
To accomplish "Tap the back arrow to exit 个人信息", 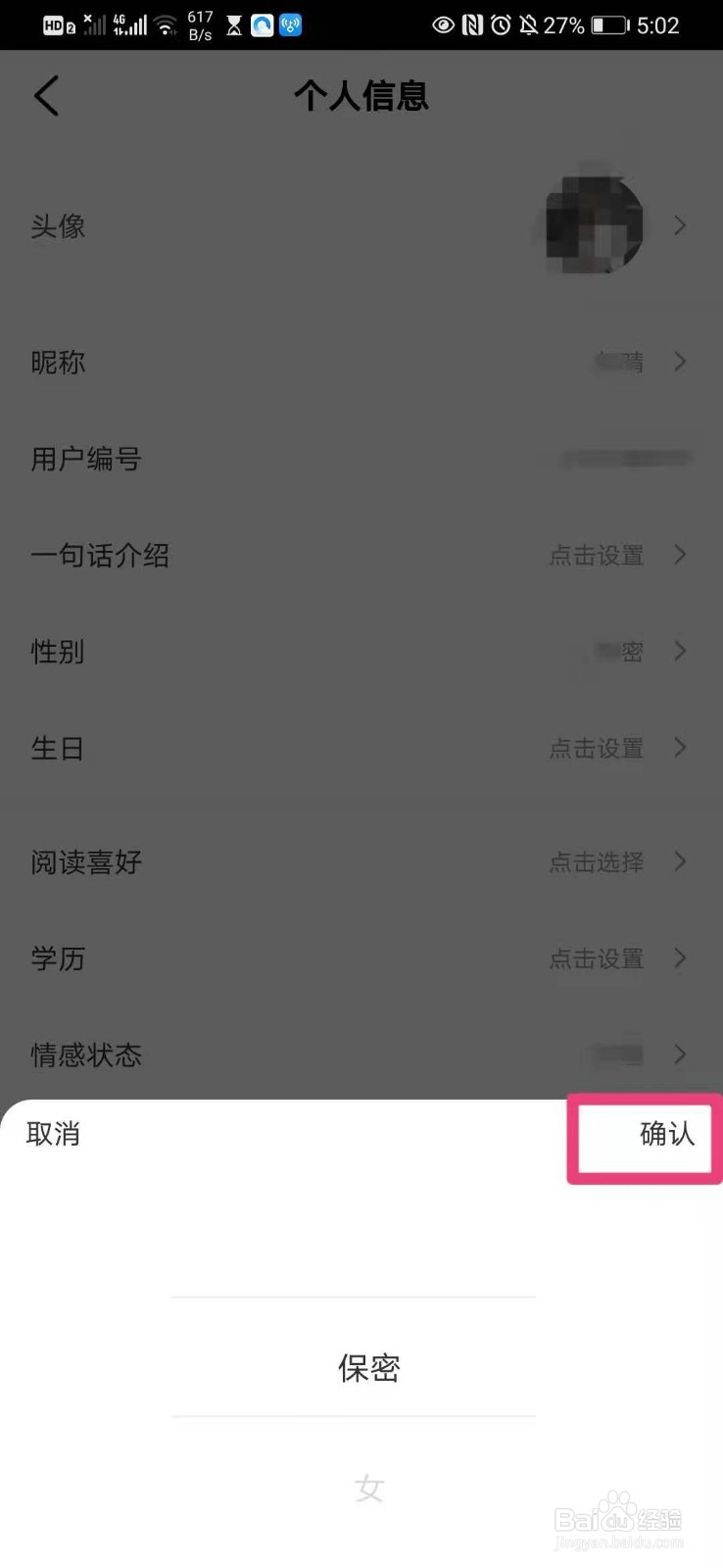I will pos(46,96).
